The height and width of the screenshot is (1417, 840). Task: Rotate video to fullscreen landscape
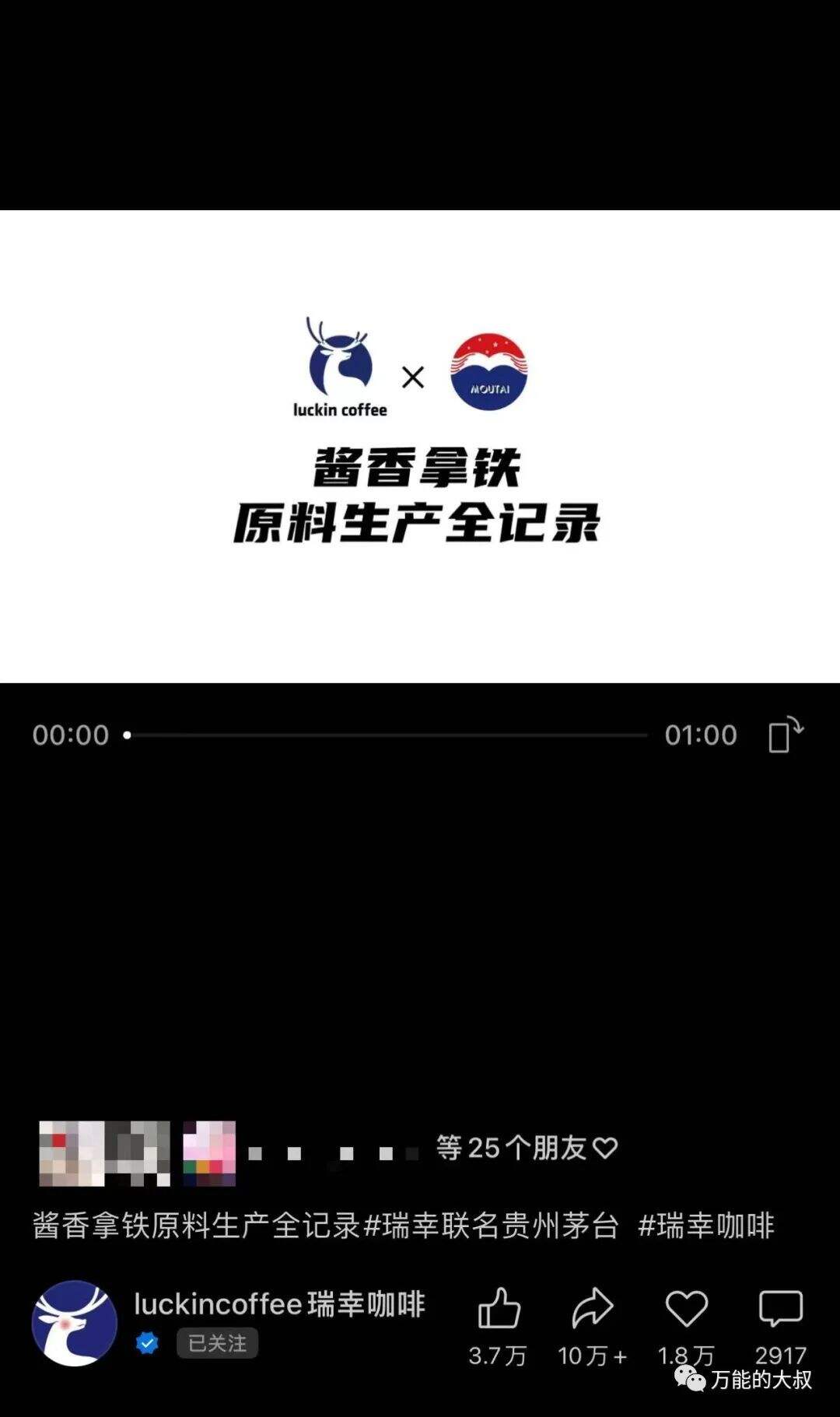[x=785, y=735]
